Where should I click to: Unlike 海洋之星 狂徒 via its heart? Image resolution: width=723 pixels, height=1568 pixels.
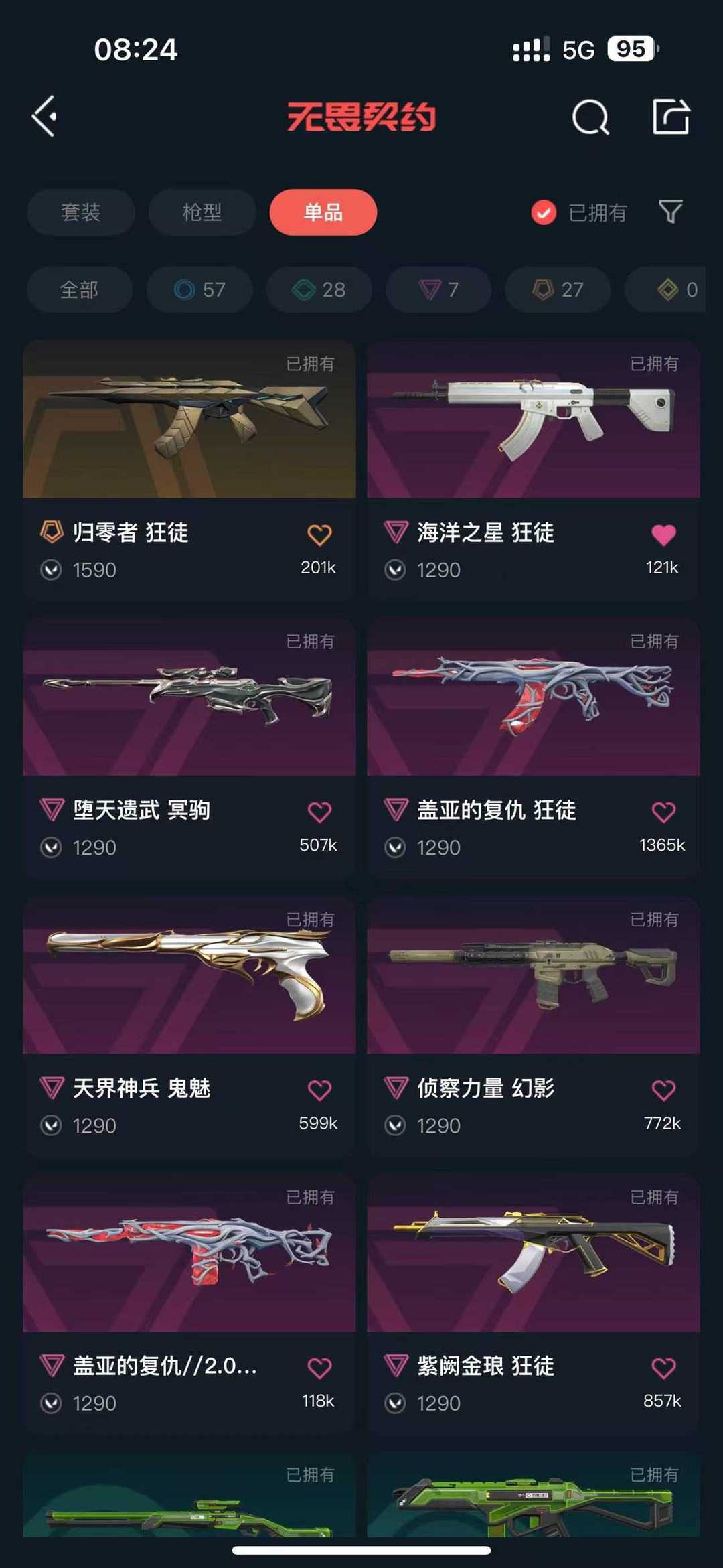click(663, 534)
